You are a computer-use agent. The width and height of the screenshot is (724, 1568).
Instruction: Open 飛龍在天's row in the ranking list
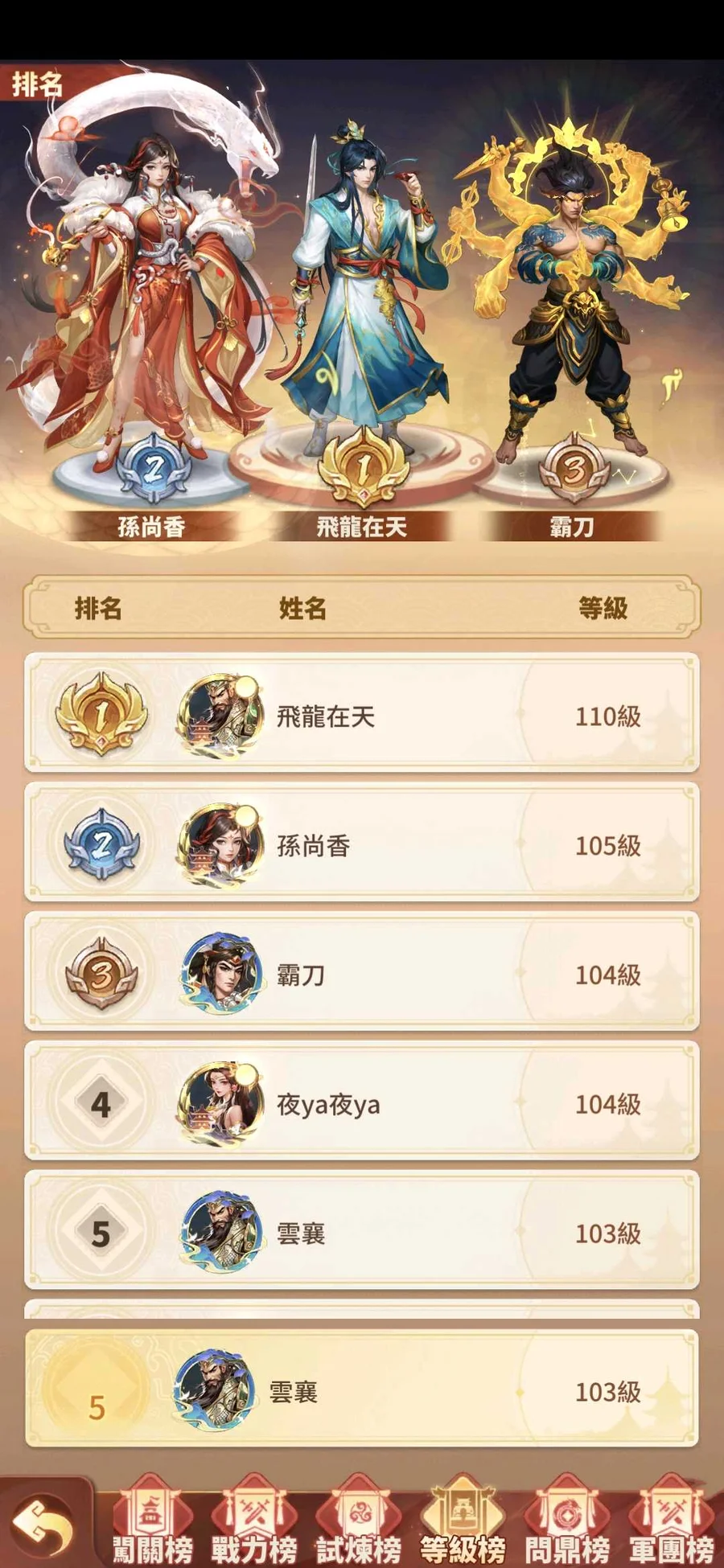click(362, 714)
